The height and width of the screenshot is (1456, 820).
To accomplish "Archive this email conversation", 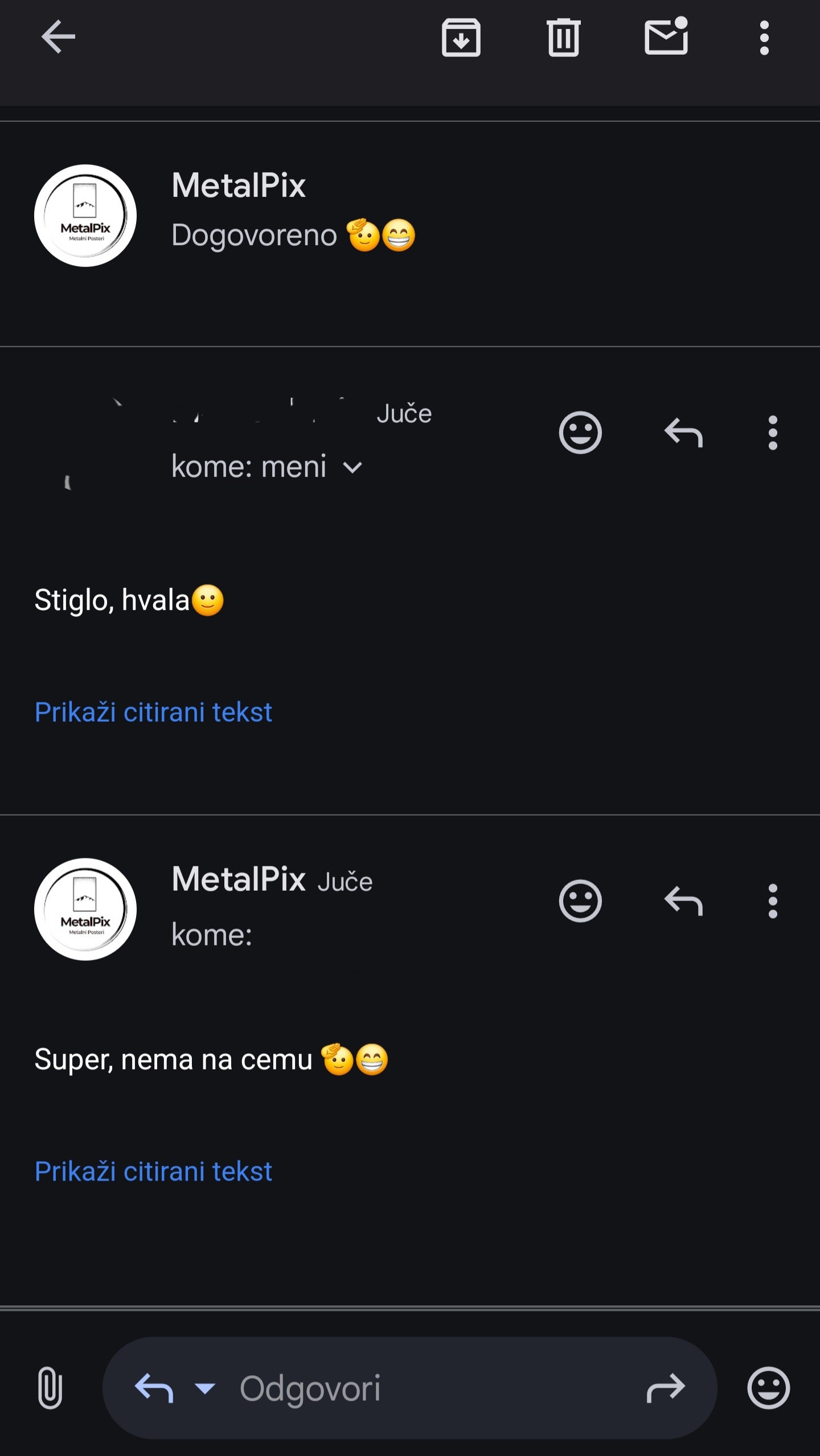I will pos(461,38).
